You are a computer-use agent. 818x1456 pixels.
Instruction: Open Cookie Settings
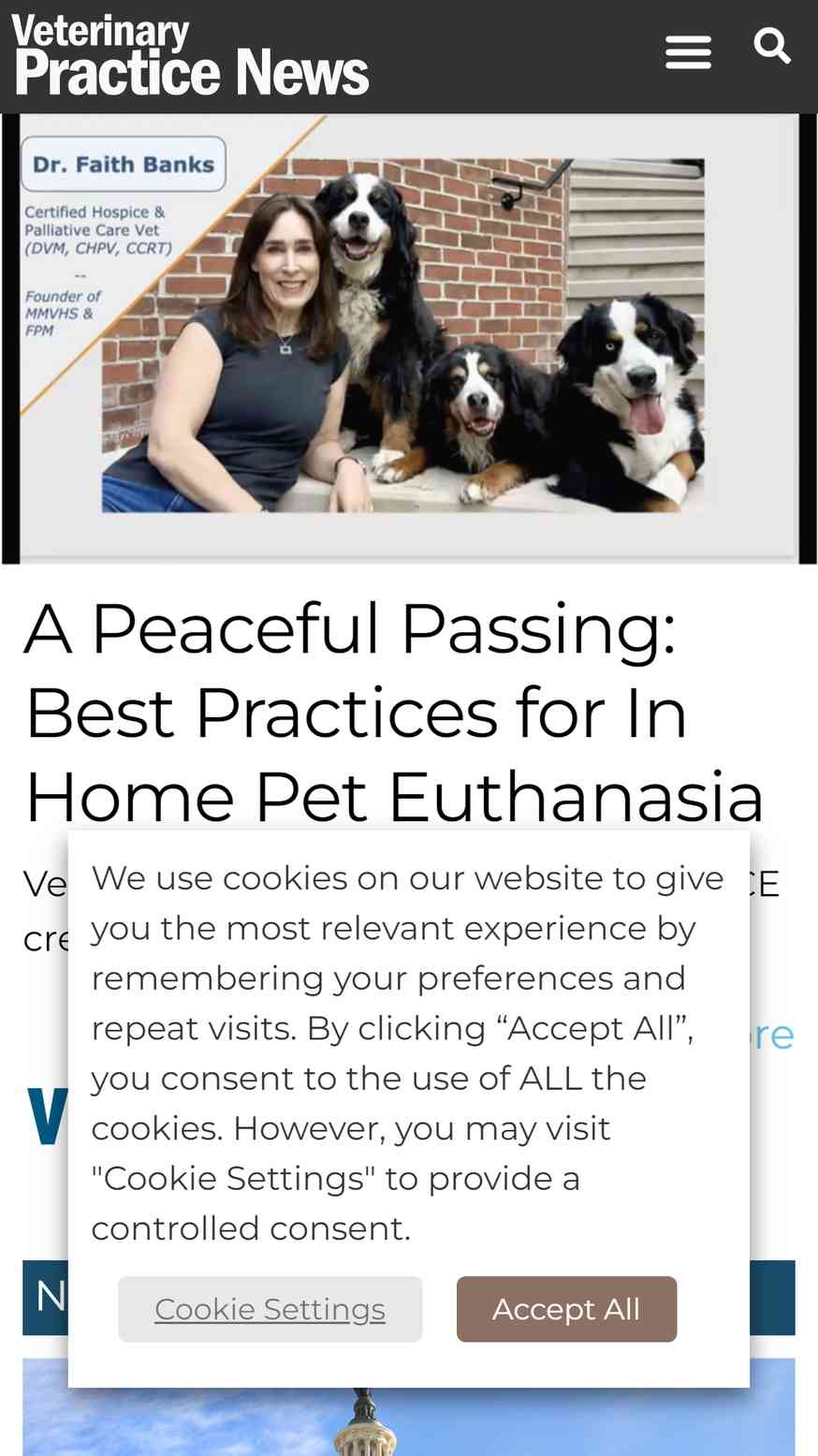pyautogui.click(x=270, y=1309)
